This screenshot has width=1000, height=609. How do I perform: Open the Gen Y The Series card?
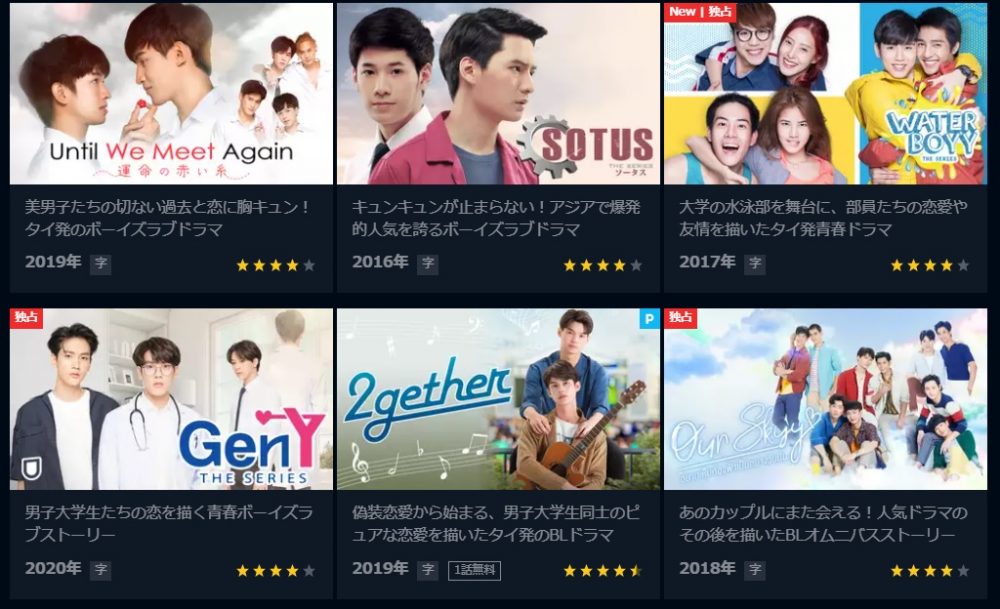tap(171, 400)
